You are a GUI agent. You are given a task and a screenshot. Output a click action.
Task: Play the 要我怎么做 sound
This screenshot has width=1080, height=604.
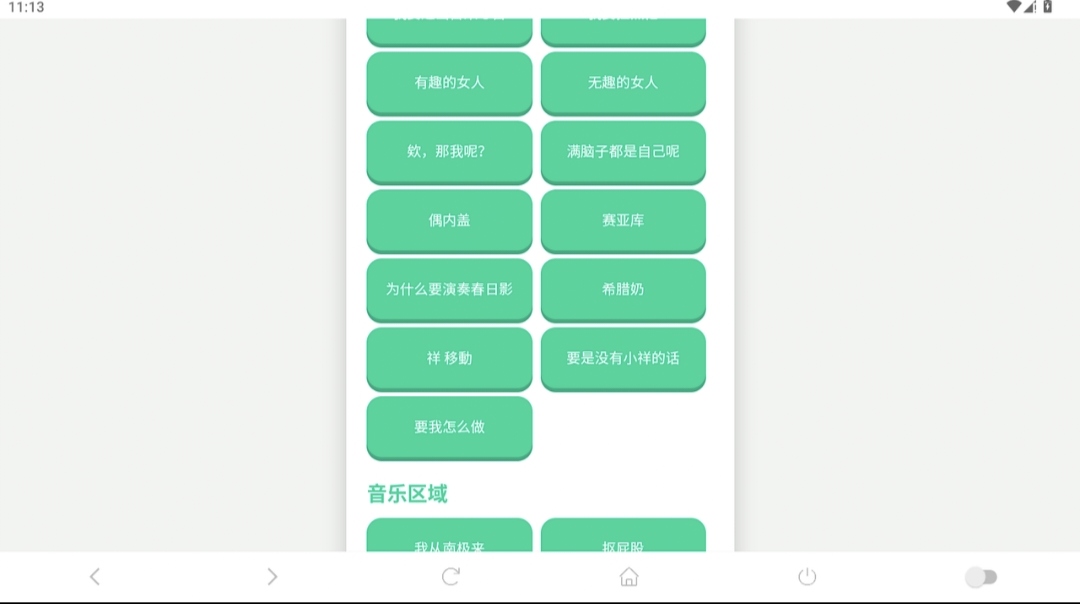(x=449, y=427)
